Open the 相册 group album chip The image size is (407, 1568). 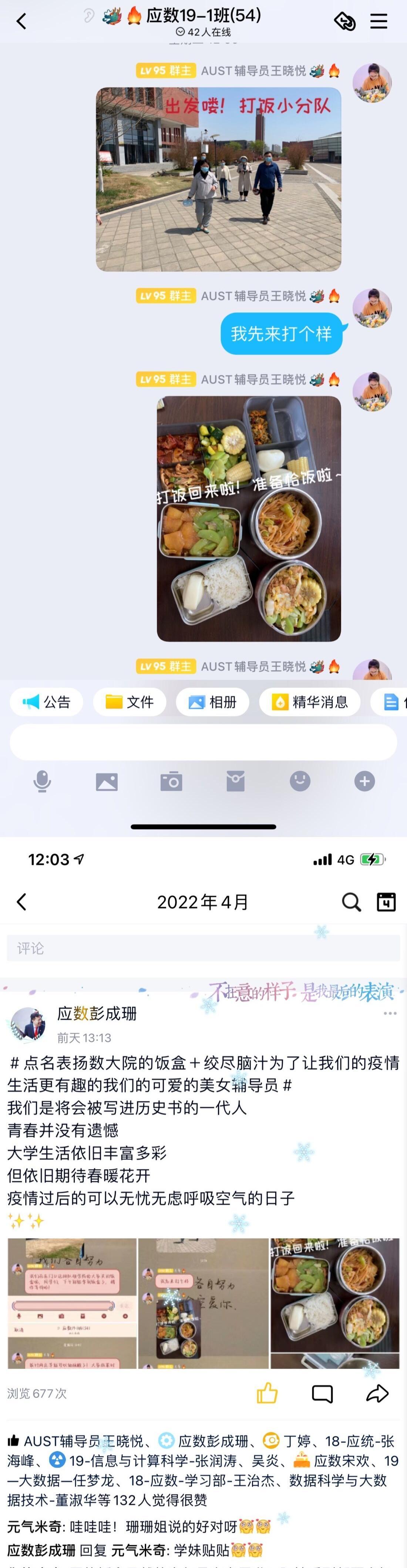212,702
